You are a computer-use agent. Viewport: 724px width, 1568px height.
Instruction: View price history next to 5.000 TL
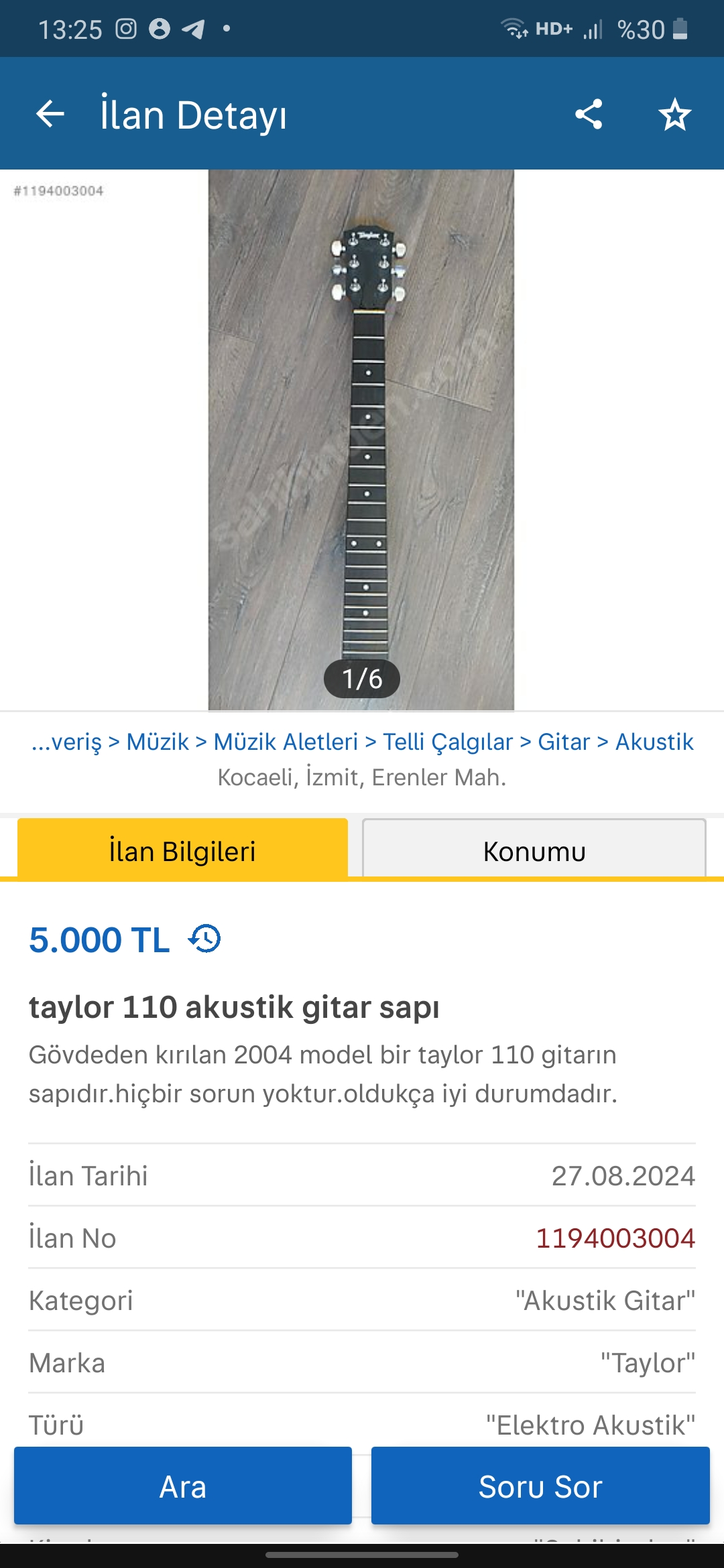[205, 939]
